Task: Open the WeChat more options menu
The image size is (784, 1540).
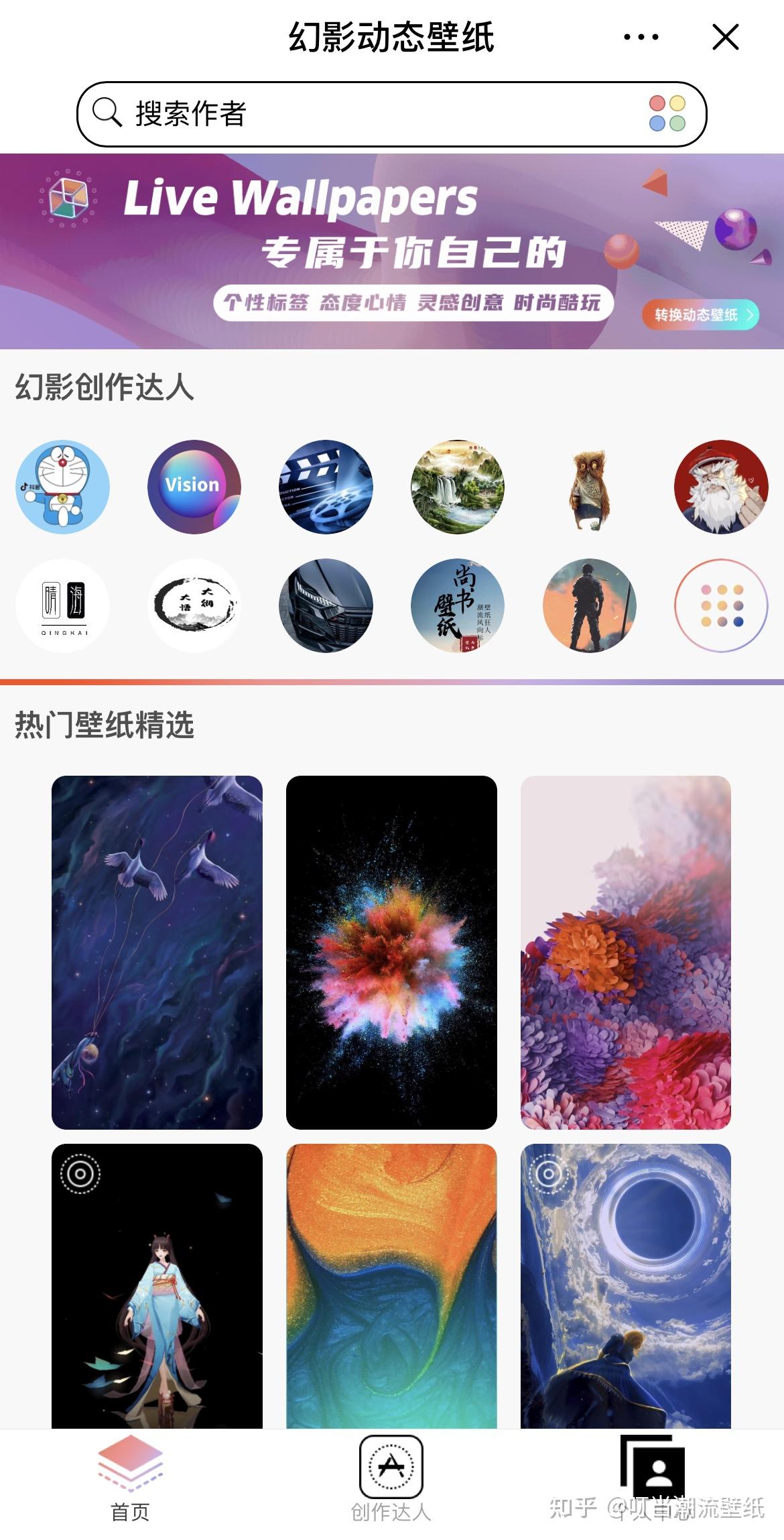Action: pos(639,38)
